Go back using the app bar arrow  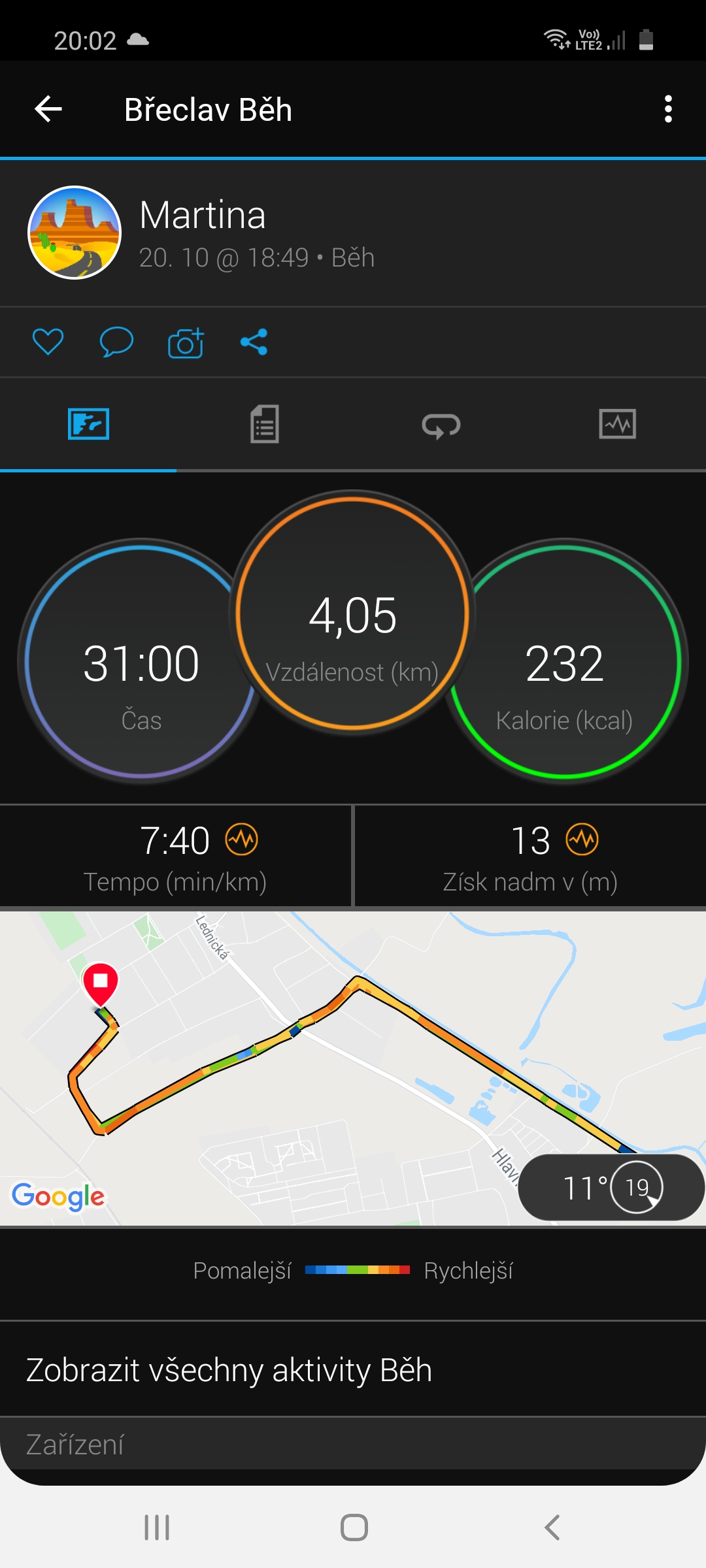pyautogui.click(x=48, y=109)
